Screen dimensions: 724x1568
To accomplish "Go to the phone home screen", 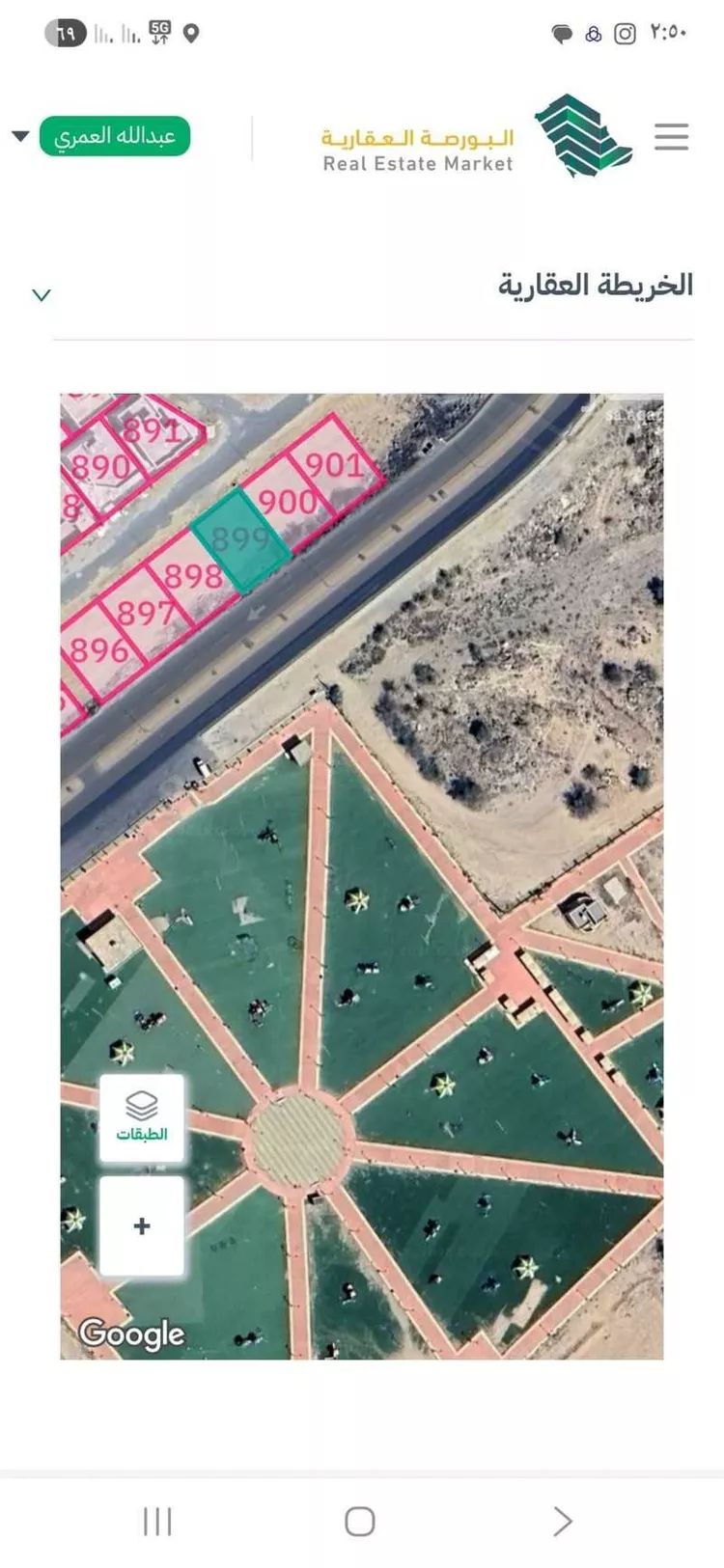I will (x=360, y=1521).
